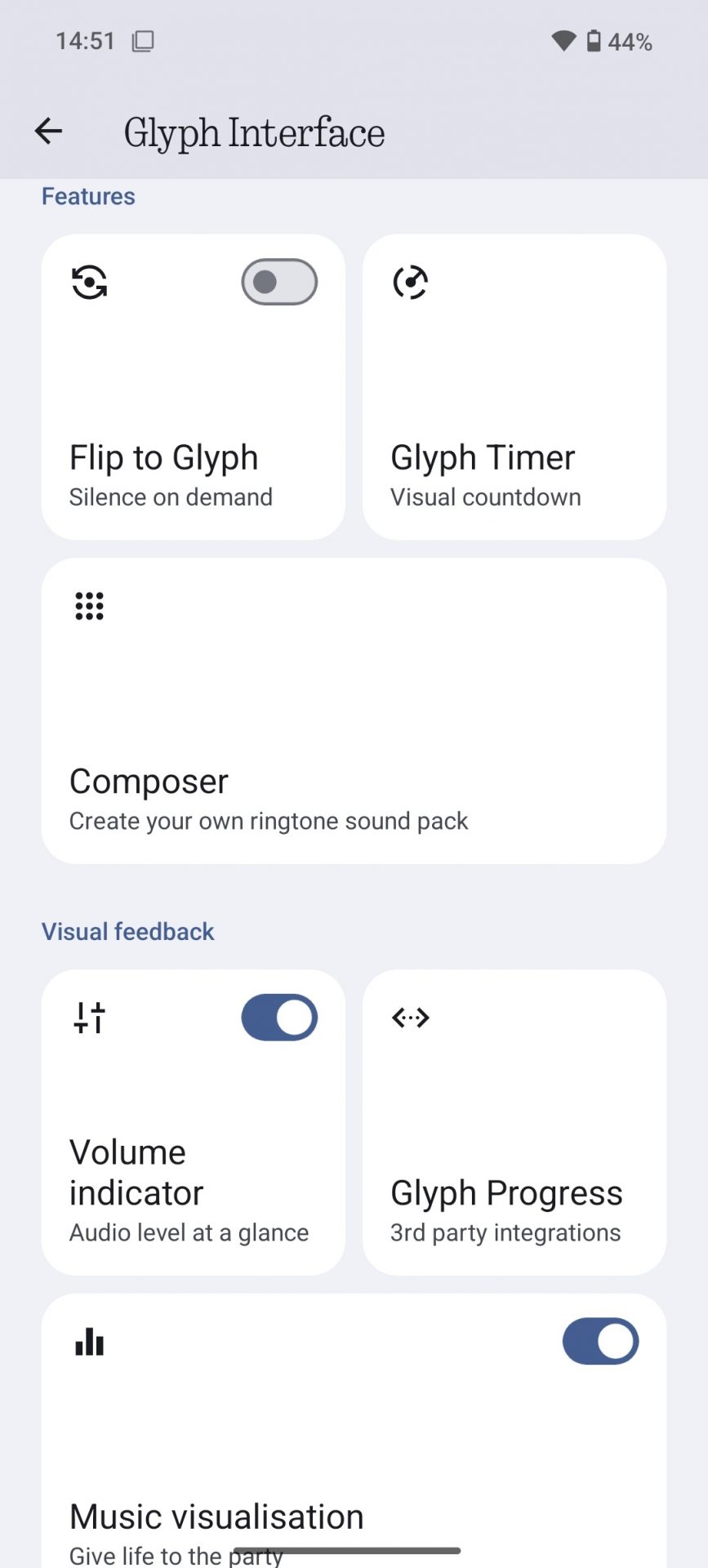
Task: Disable the Music visualisation switch
Action: click(x=600, y=1341)
